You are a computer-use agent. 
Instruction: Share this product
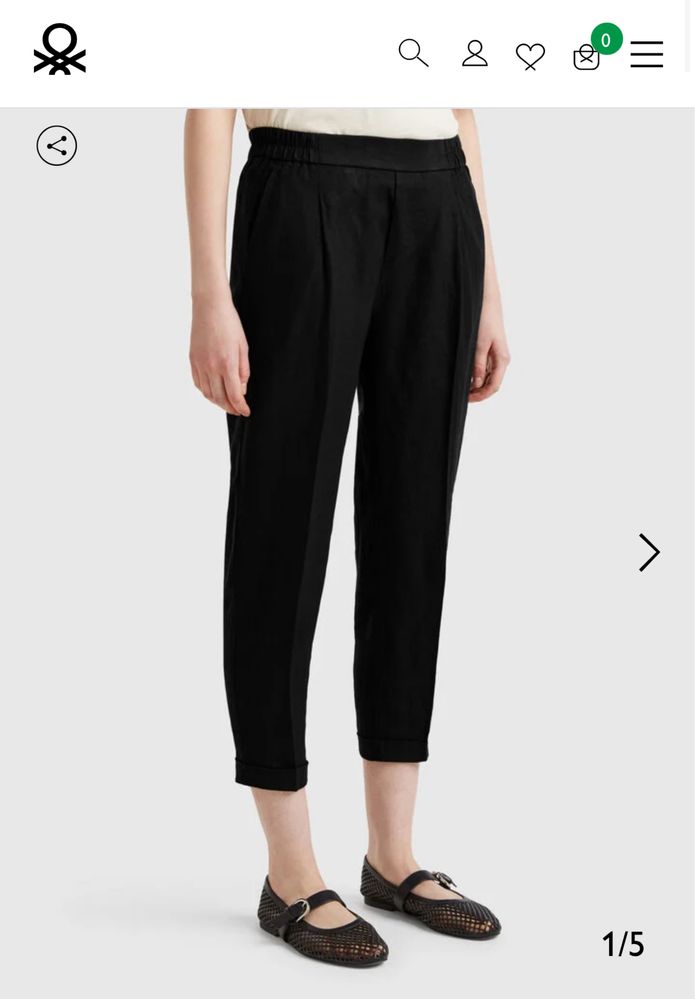(57, 146)
